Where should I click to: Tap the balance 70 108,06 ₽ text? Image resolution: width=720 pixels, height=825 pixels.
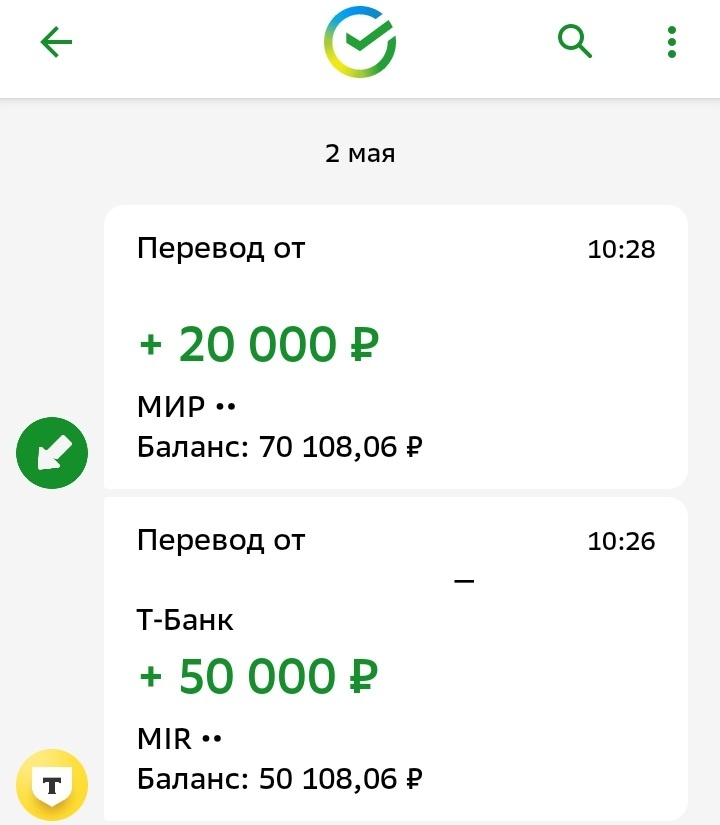280,446
